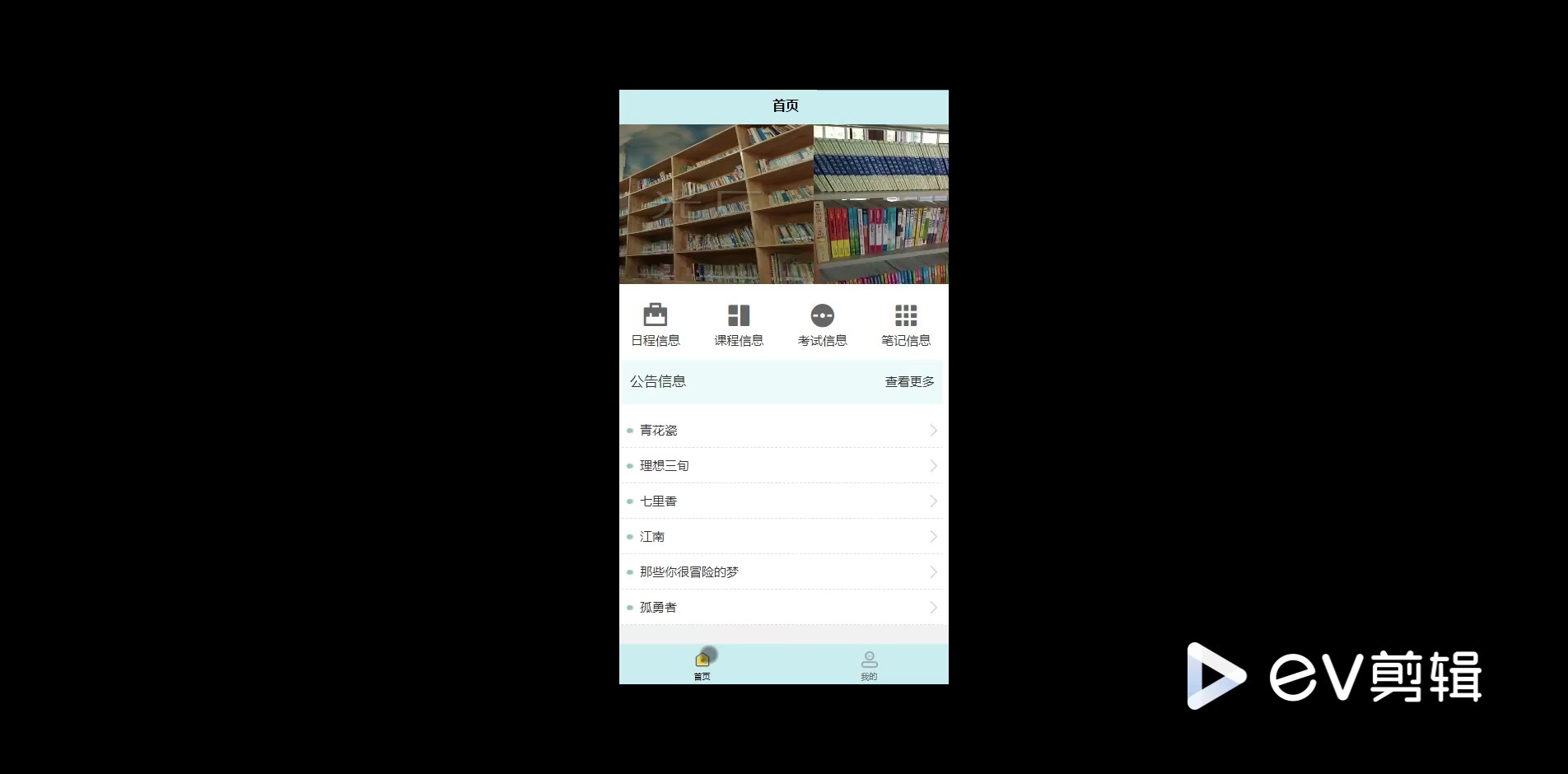Open the 那些你很冒险的梦 announcement
Viewport: 1568px width, 774px height.
point(782,572)
